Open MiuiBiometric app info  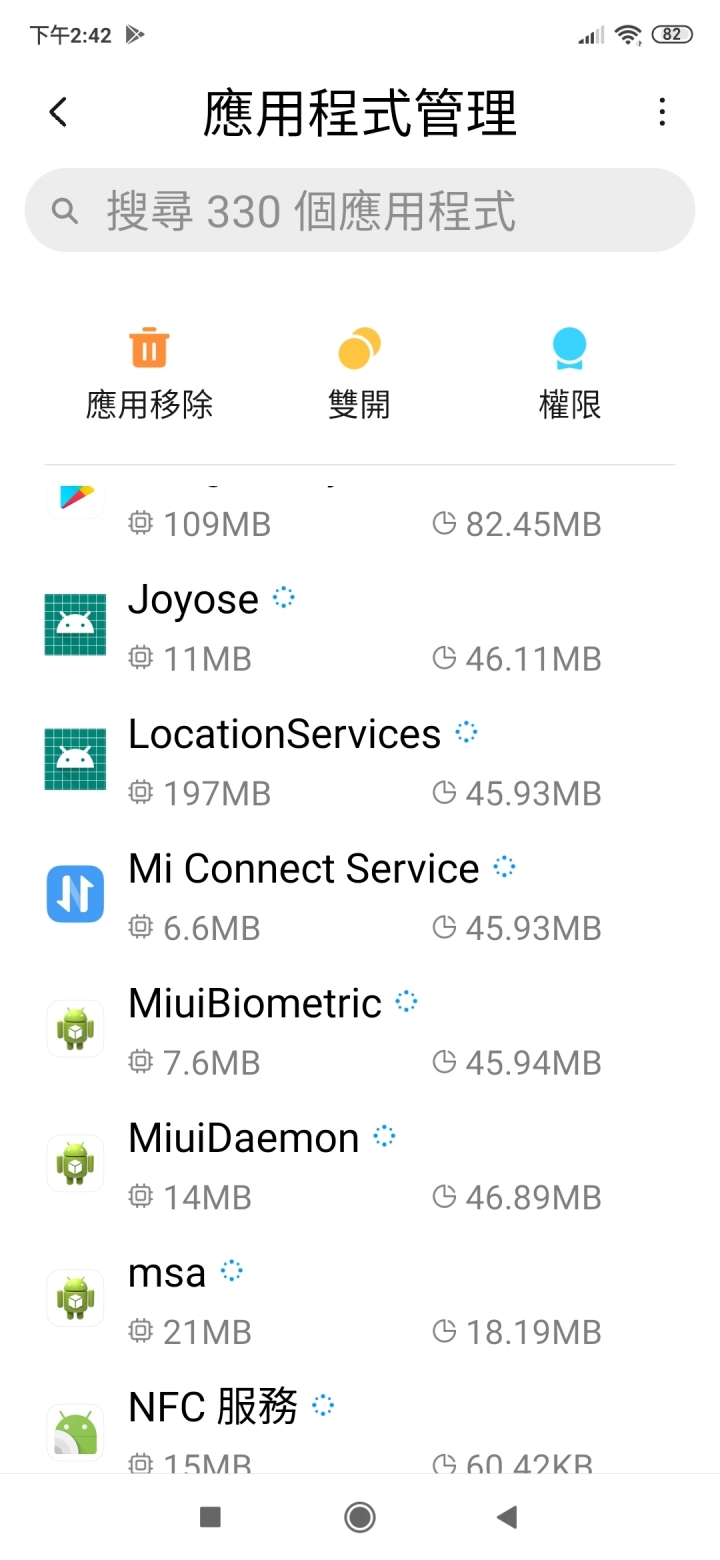360,1029
